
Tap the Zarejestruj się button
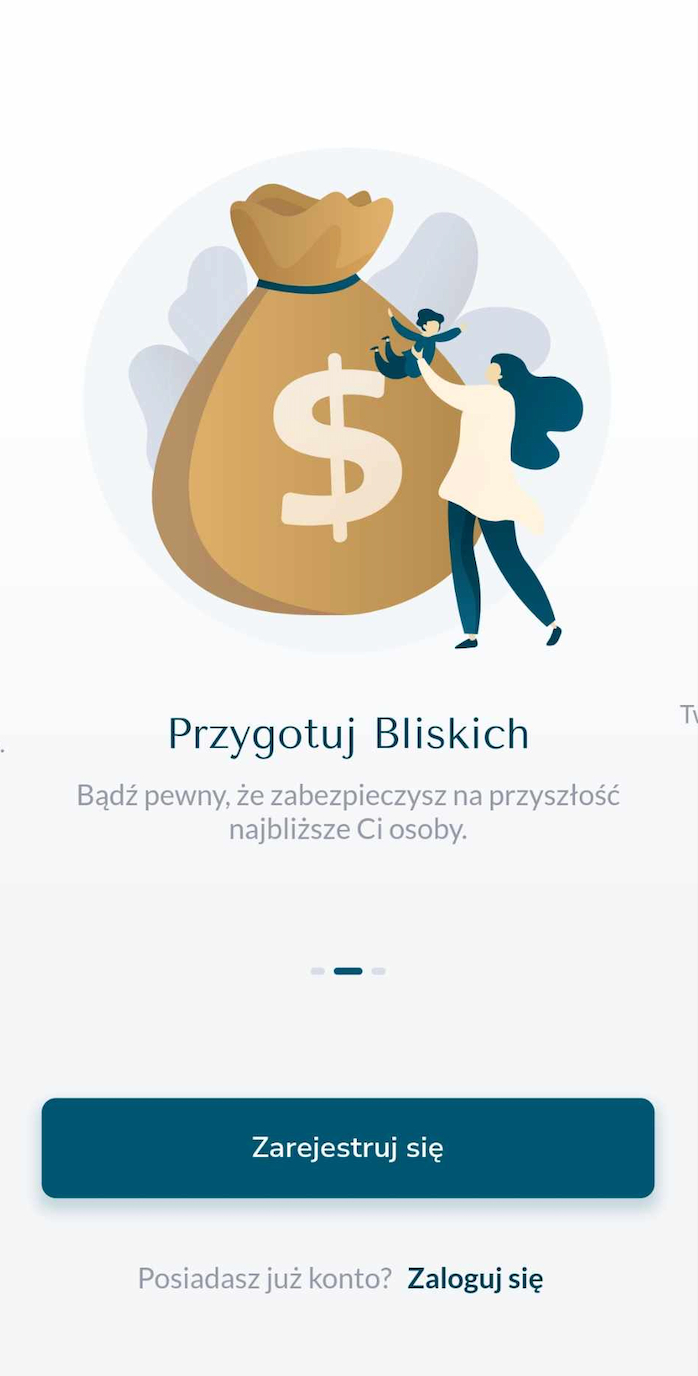[348, 1147]
